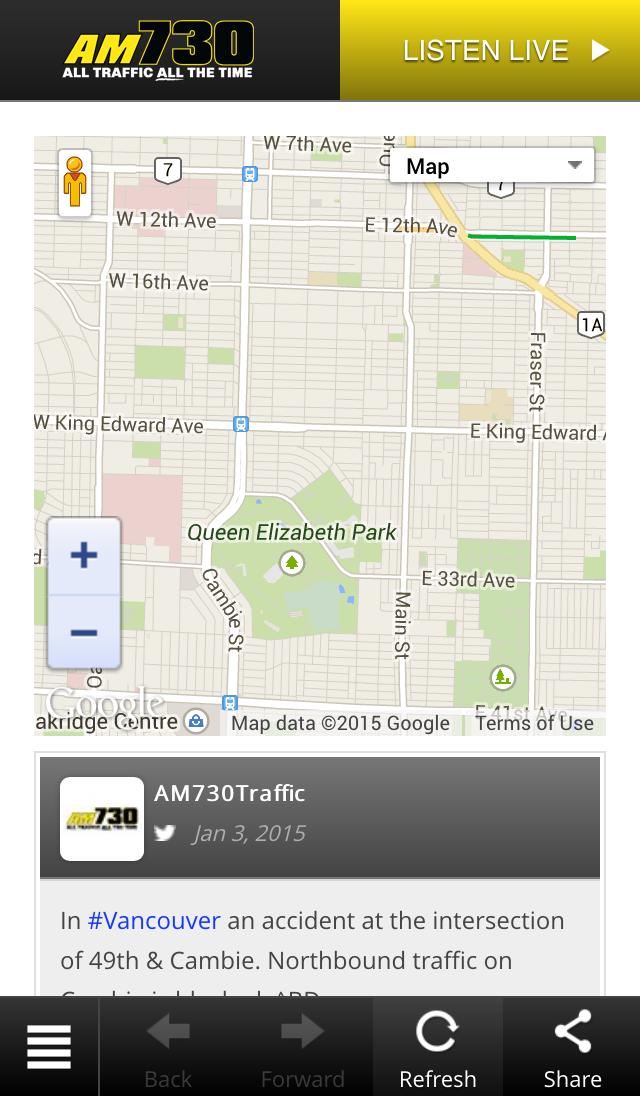Share this traffic page
Screen dimensions: 640x1096
(x=572, y=1047)
